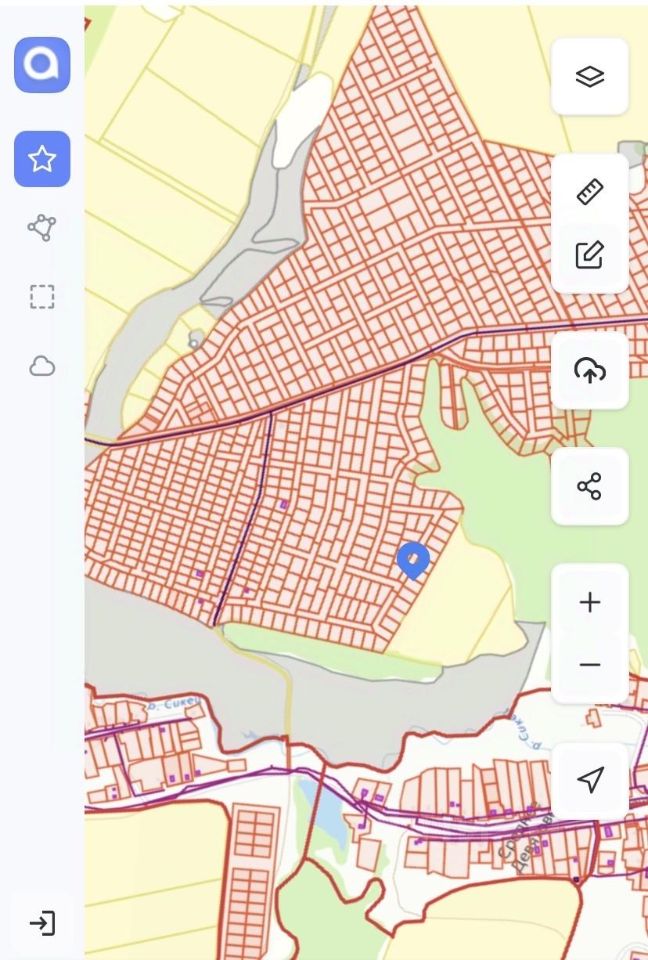The width and height of the screenshot is (648, 960).
Task: Select the polygon drawing tool
Action: (x=42, y=228)
